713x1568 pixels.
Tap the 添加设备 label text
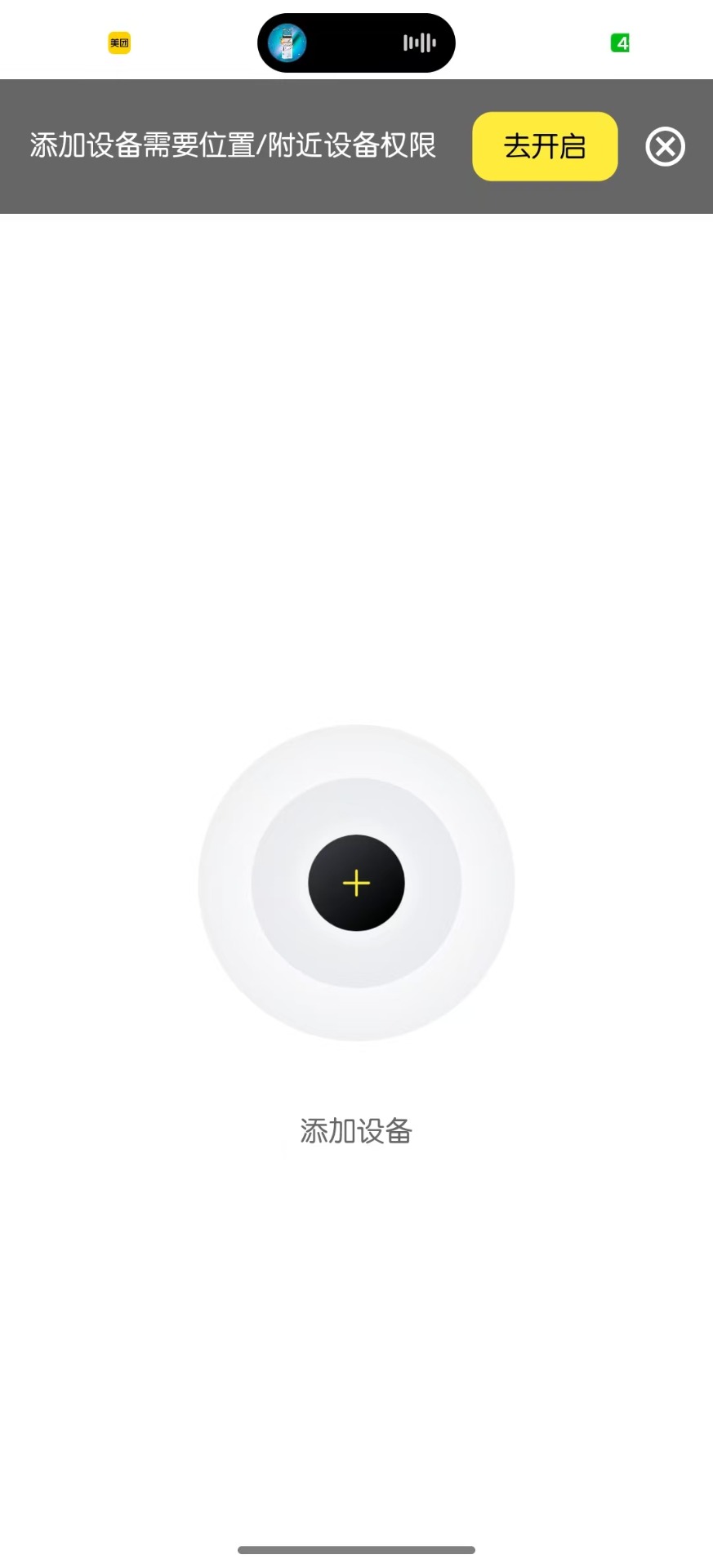[356, 1131]
